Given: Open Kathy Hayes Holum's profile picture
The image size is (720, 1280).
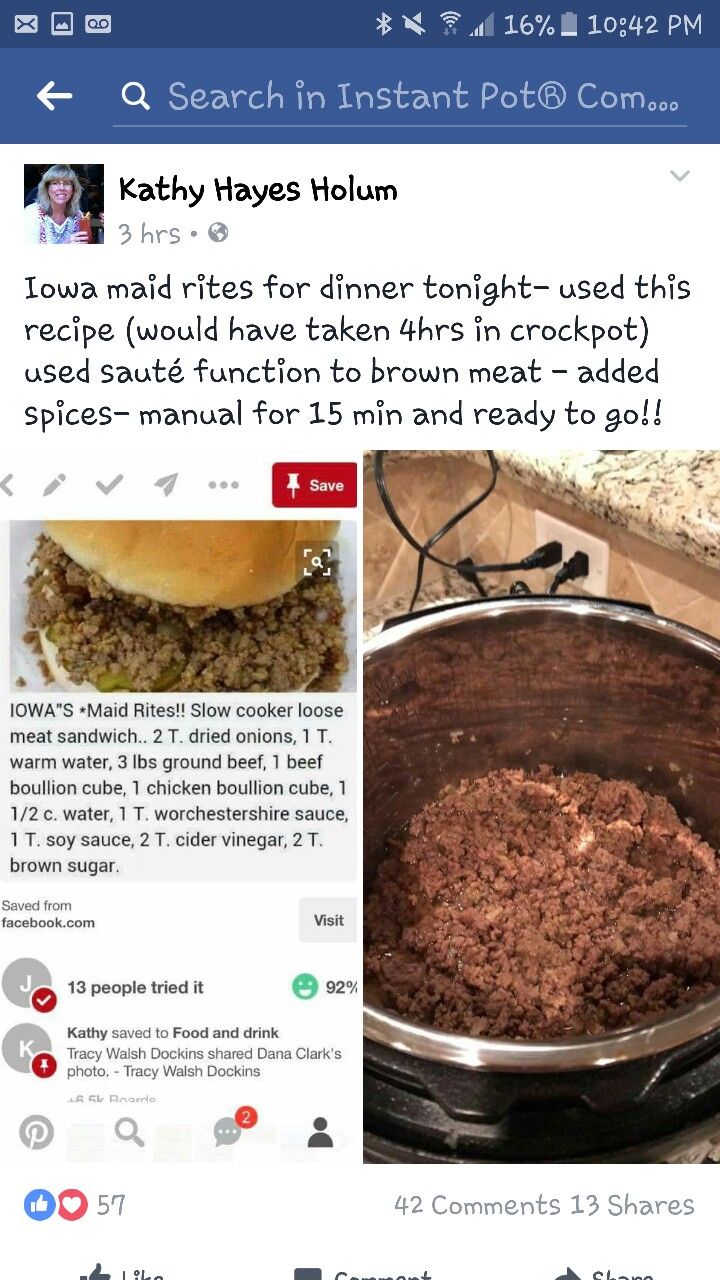Looking at the screenshot, I should click(64, 204).
